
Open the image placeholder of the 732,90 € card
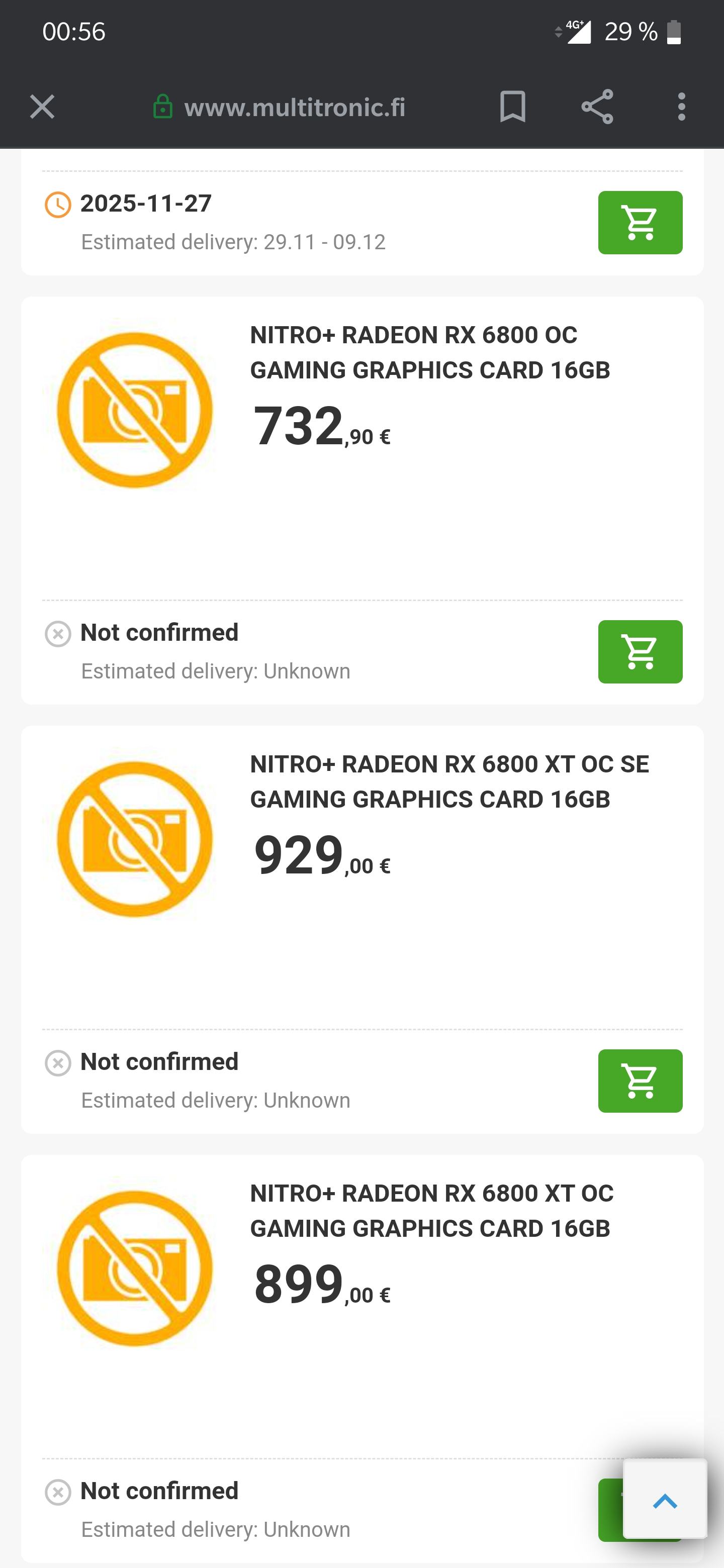135,410
